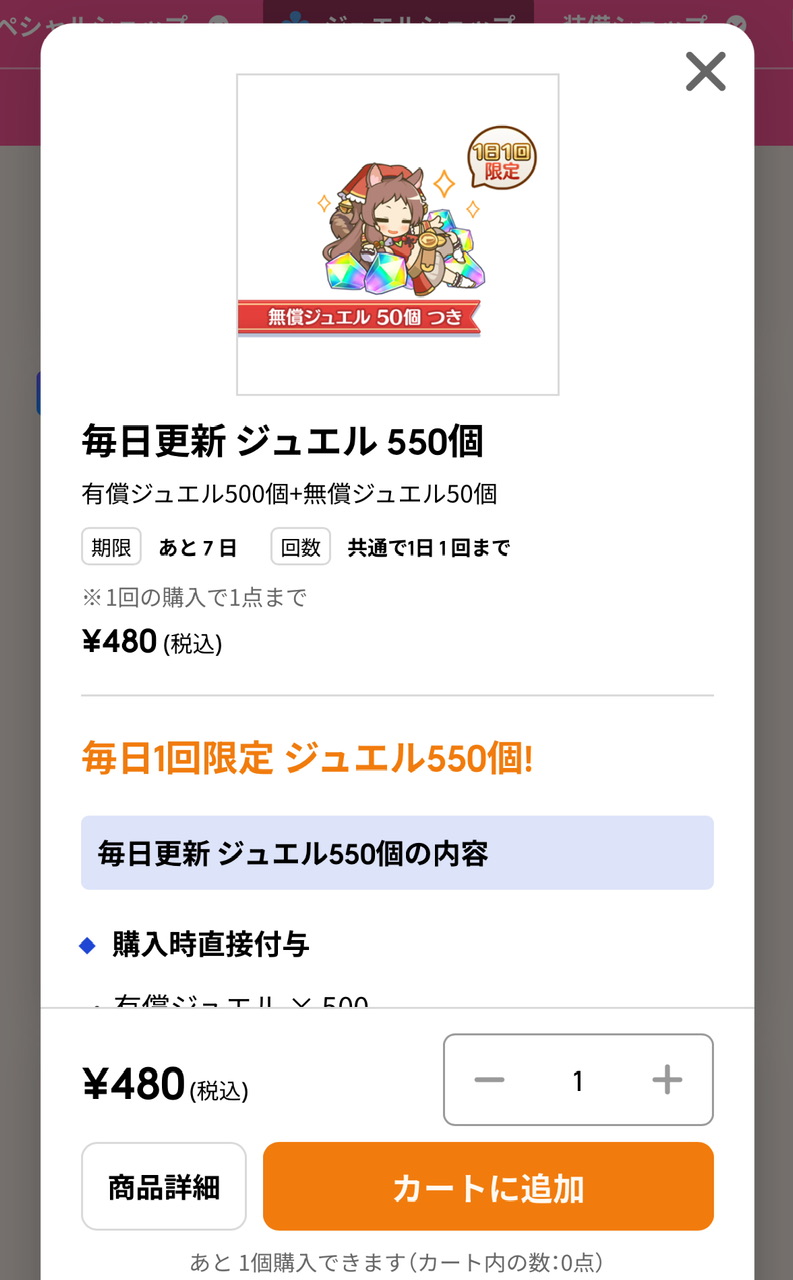Image resolution: width=793 pixels, height=1280 pixels.
Task: Decrease quantity with the minus button
Action: [489, 1080]
